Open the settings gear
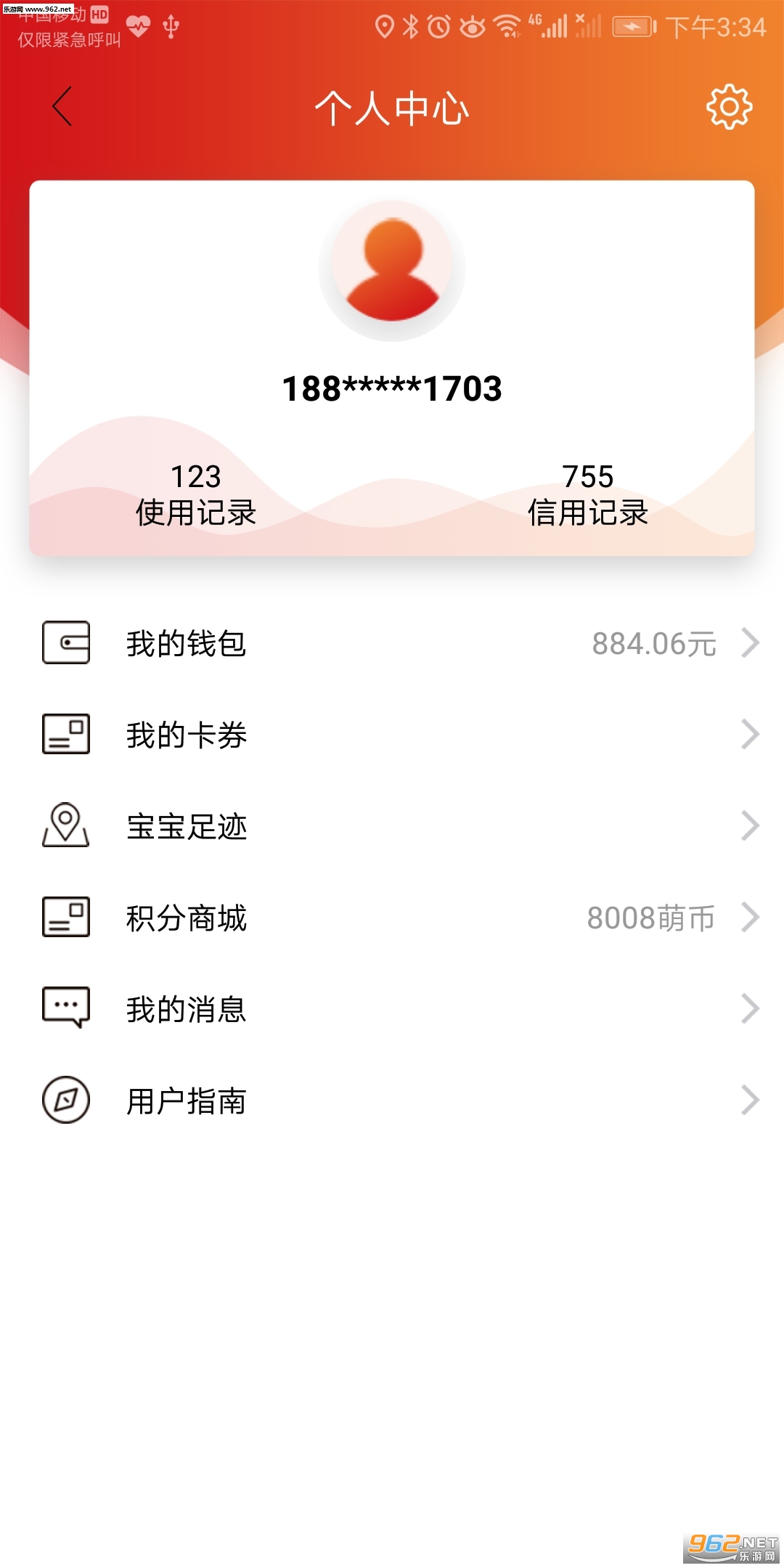The height and width of the screenshot is (1568, 784). [729, 107]
